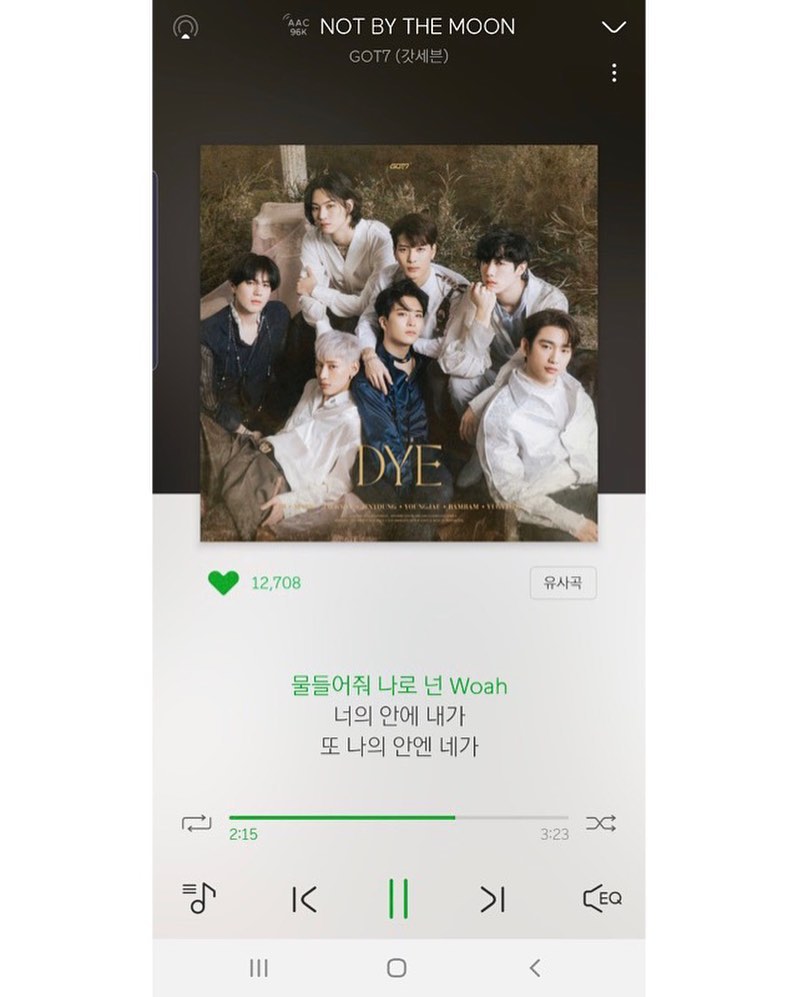Open the three-dot overflow menu
The height and width of the screenshot is (997, 798).
click(613, 73)
